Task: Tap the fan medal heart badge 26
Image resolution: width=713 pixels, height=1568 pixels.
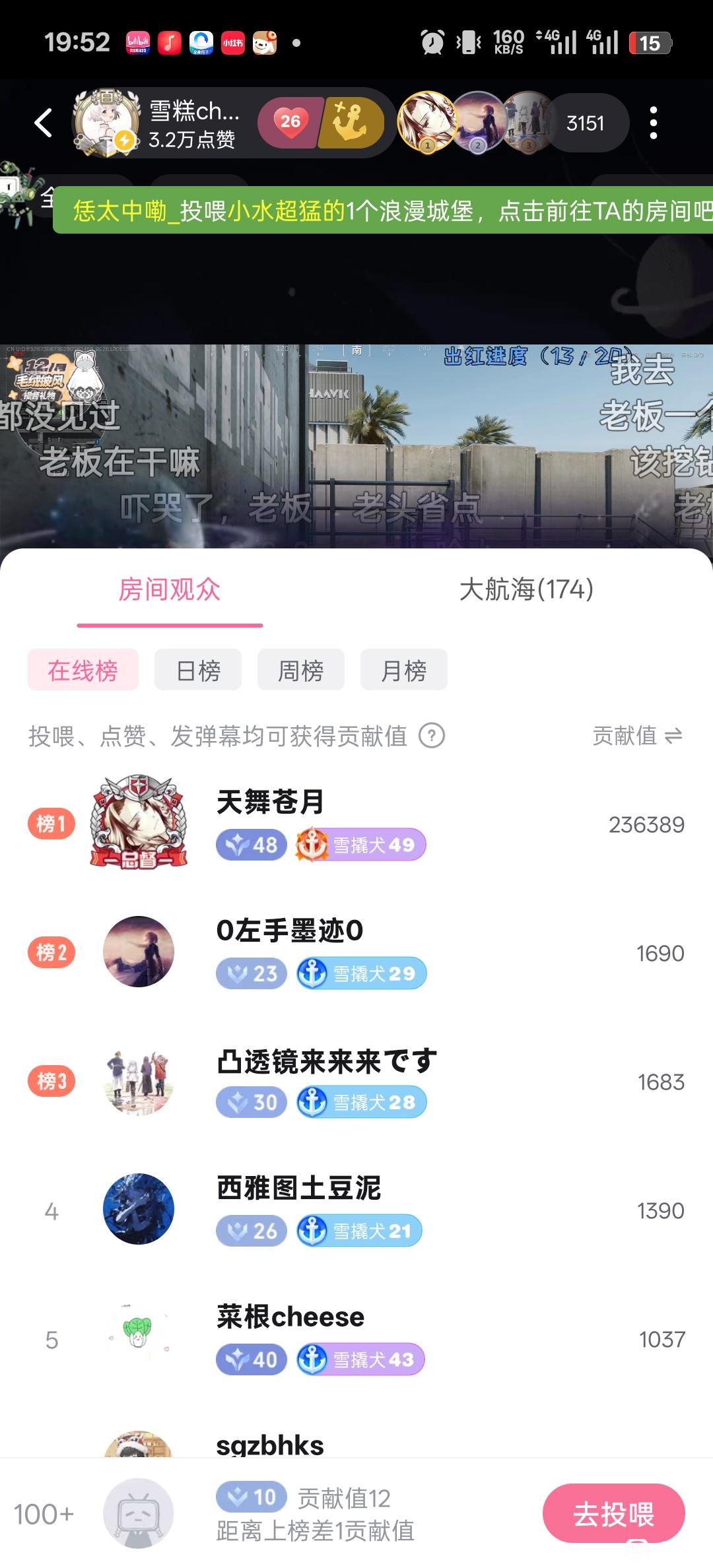Action: pos(290,122)
